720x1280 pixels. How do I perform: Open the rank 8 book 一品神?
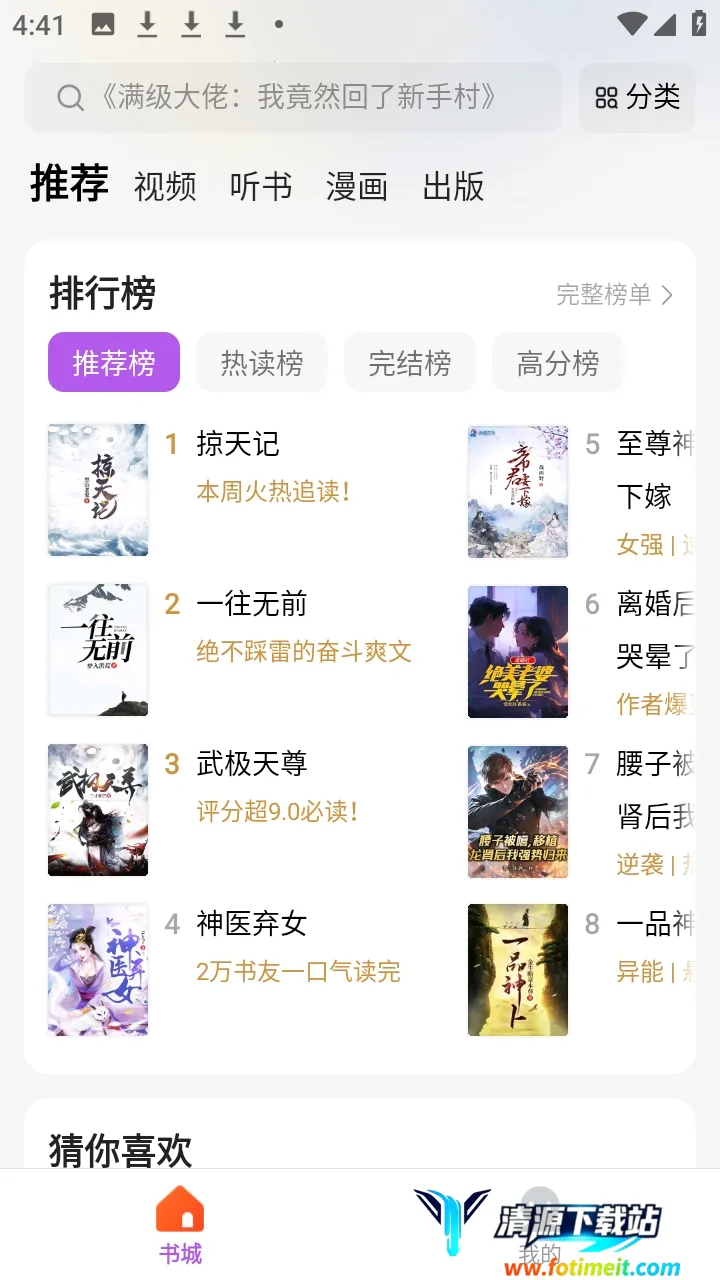654,924
